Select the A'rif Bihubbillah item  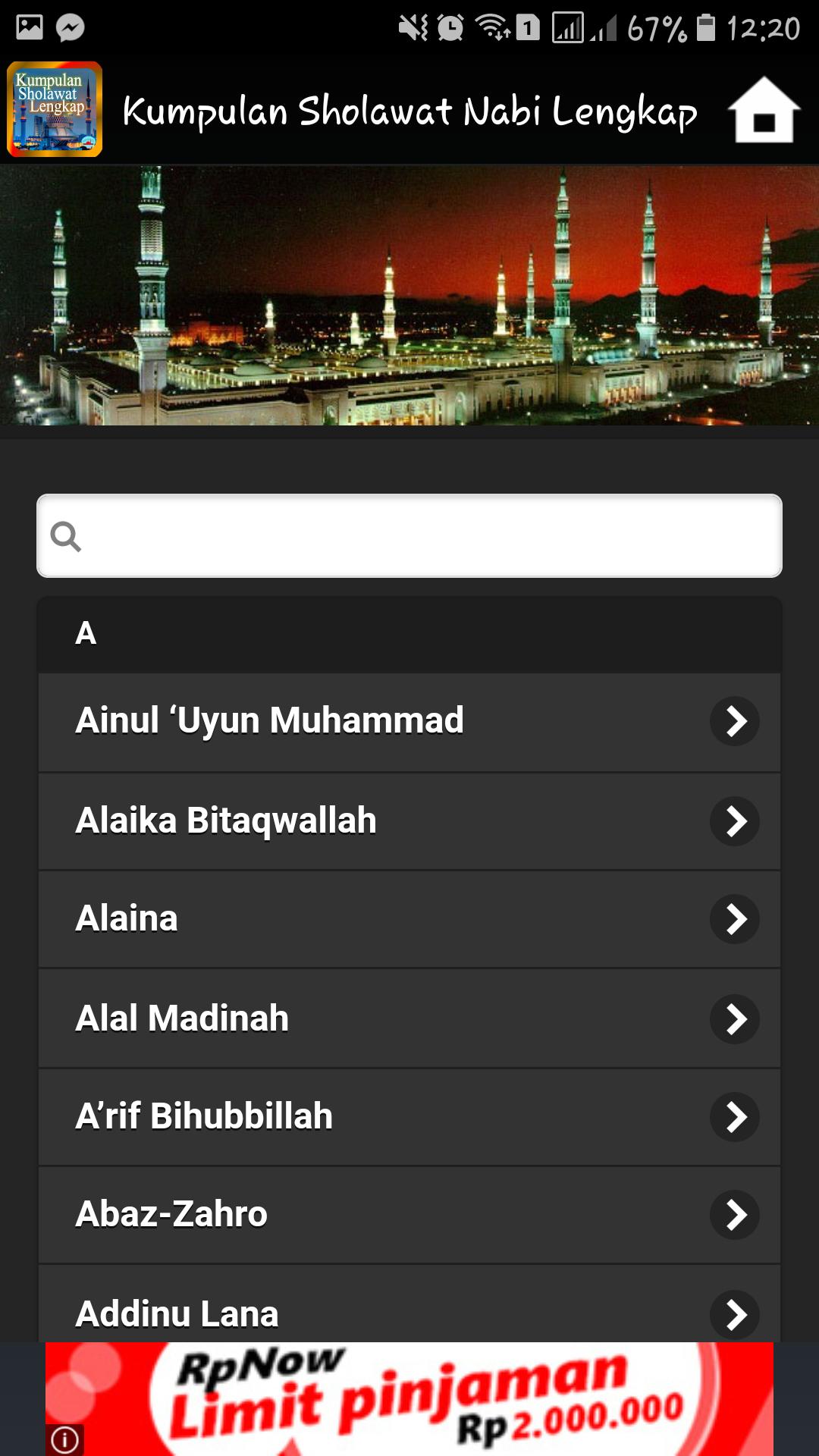tap(409, 1116)
